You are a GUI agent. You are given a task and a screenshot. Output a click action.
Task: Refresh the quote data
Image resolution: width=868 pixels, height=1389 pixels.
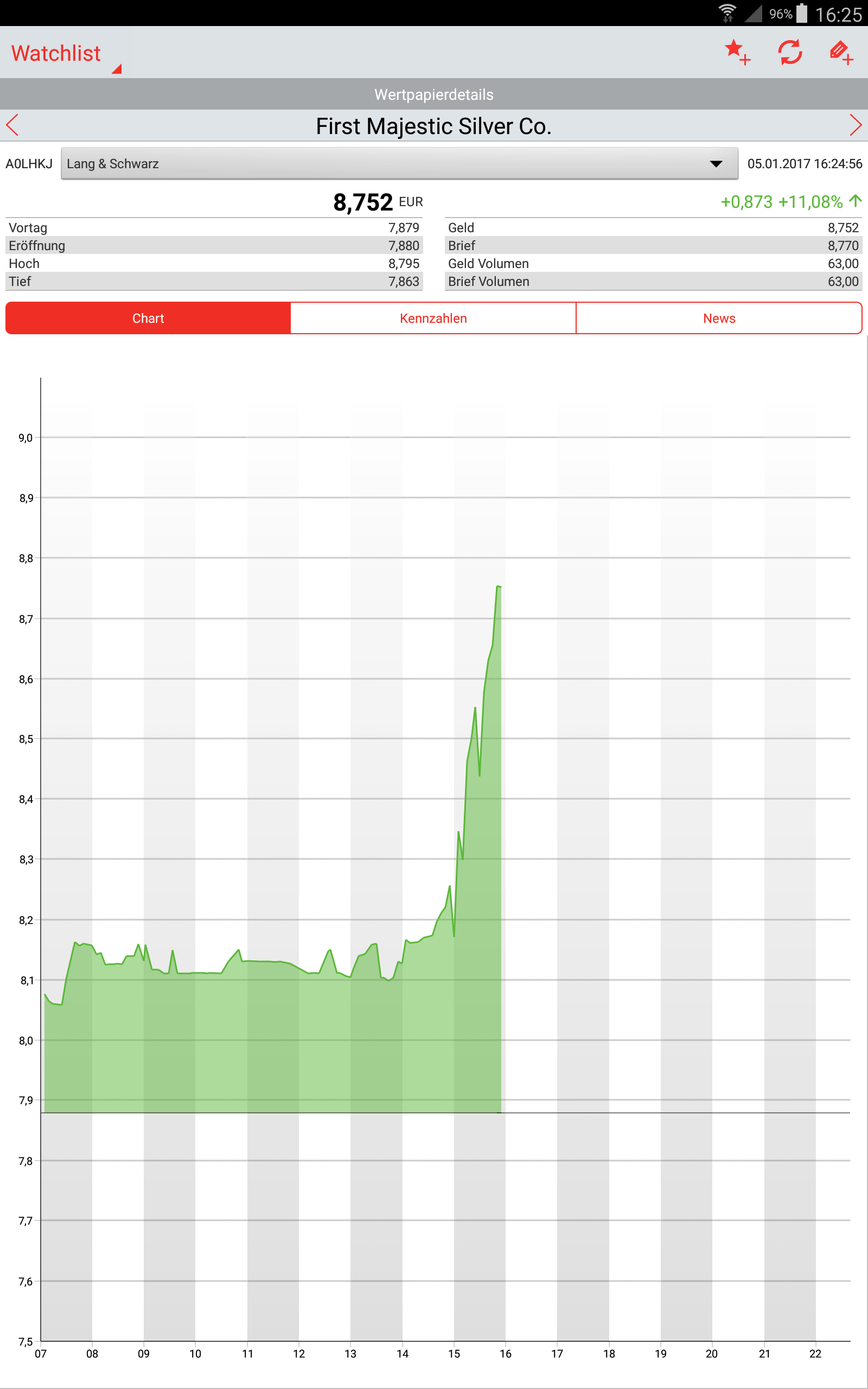[x=790, y=52]
